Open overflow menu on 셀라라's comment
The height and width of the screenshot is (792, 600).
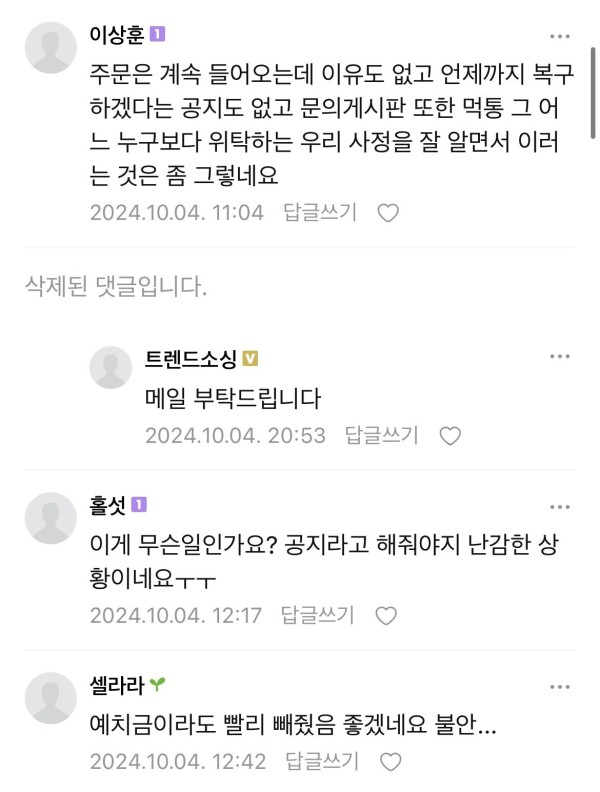560,685
